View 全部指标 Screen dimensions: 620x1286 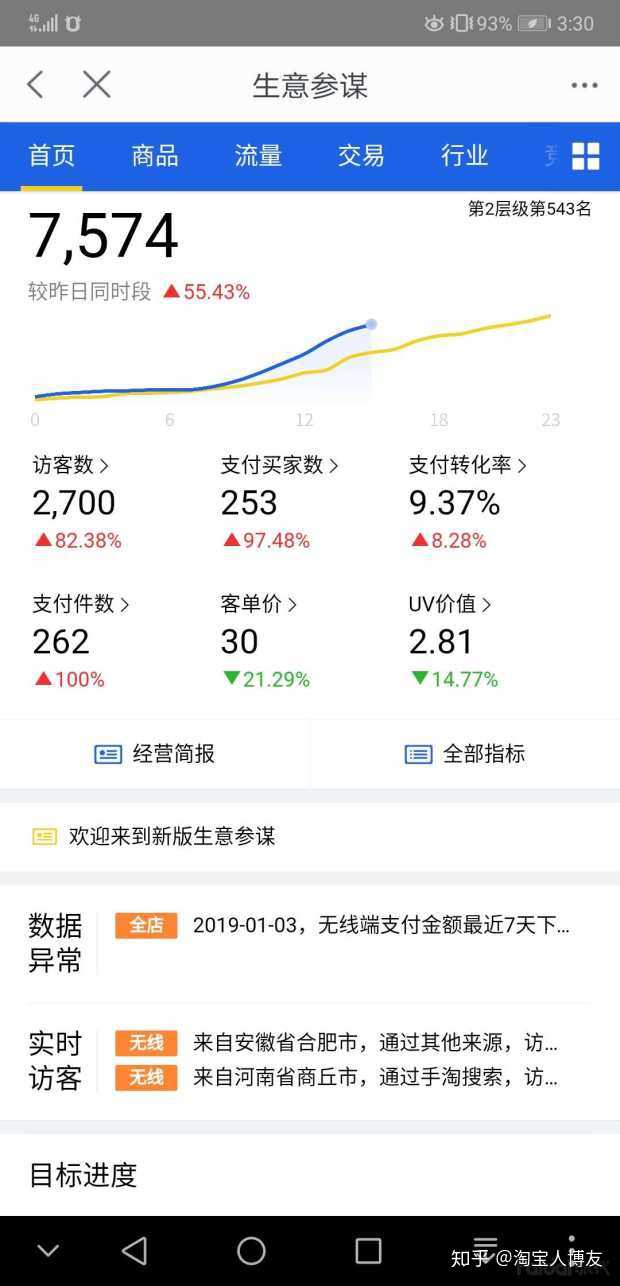tap(465, 754)
